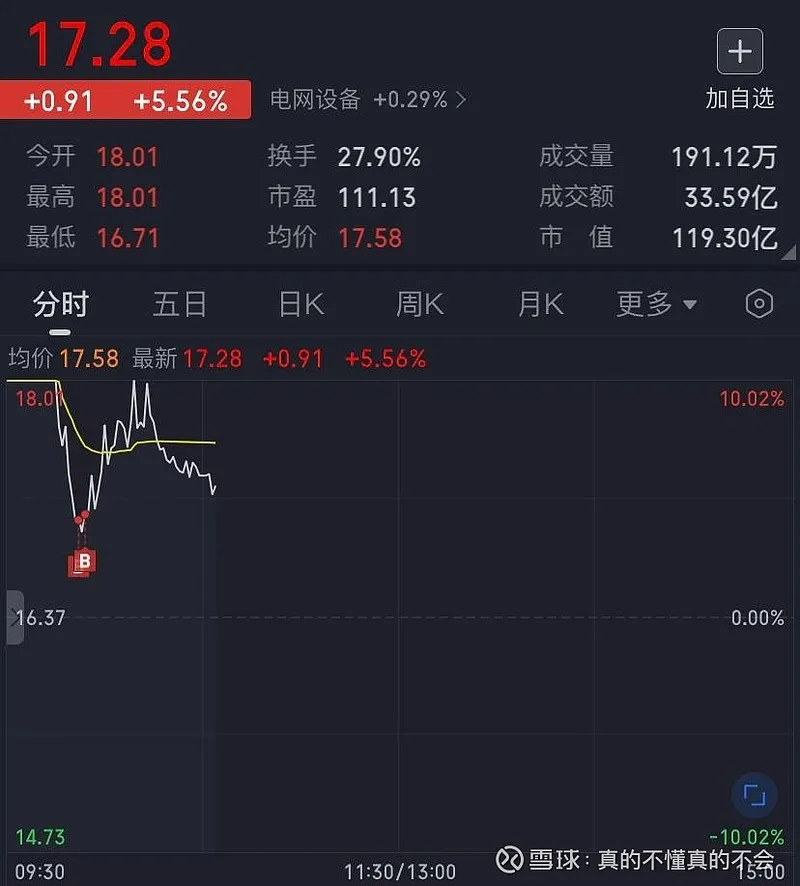800x886 pixels.
Task: Add this stock to watchlist
Action: pos(740,53)
